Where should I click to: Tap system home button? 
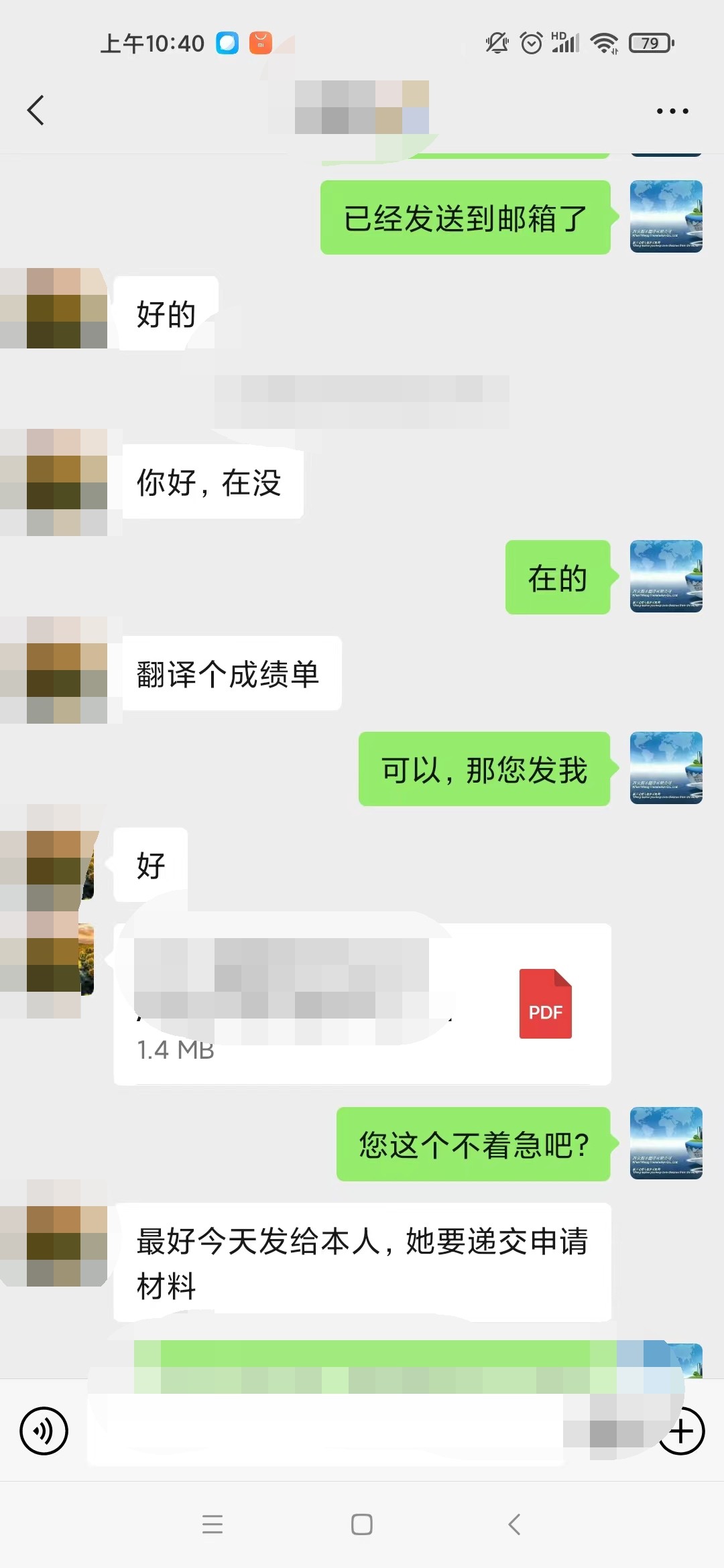coord(362,1524)
